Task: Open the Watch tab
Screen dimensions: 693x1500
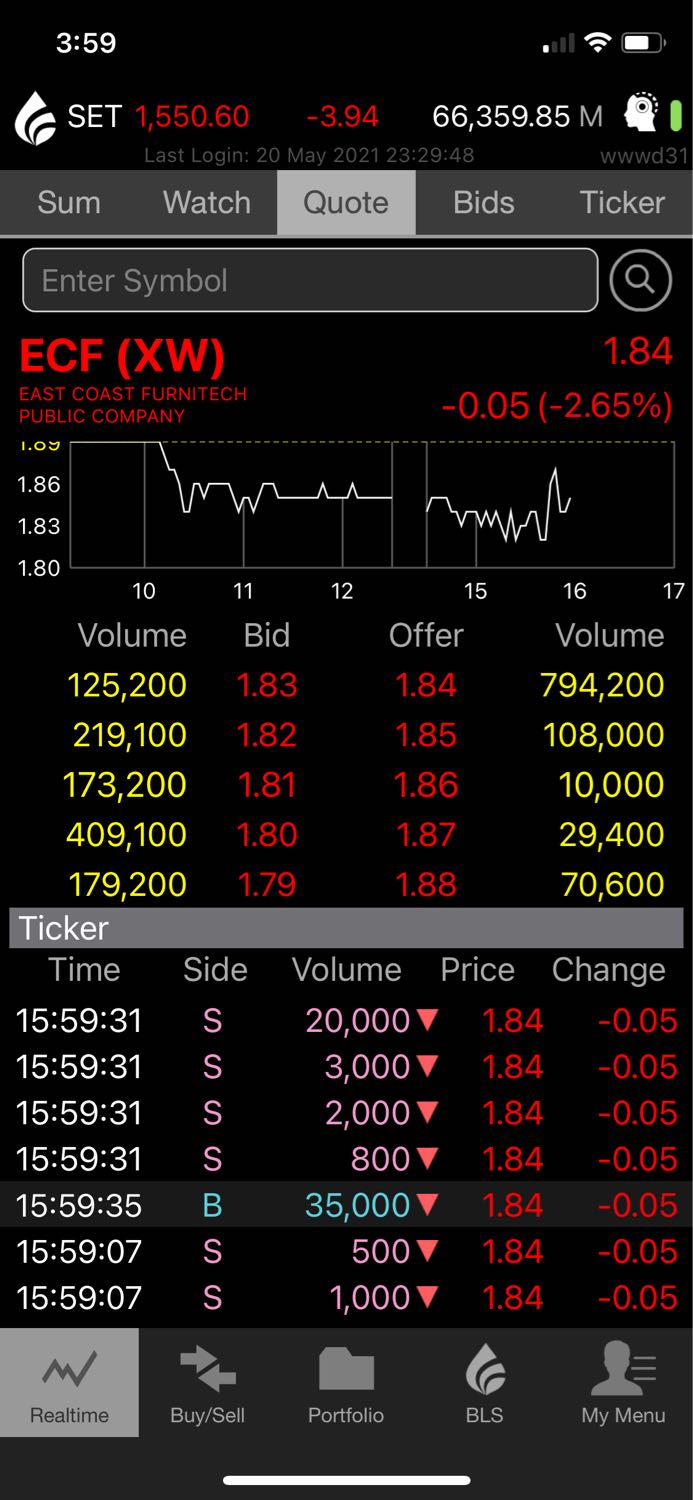Action: point(207,203)
